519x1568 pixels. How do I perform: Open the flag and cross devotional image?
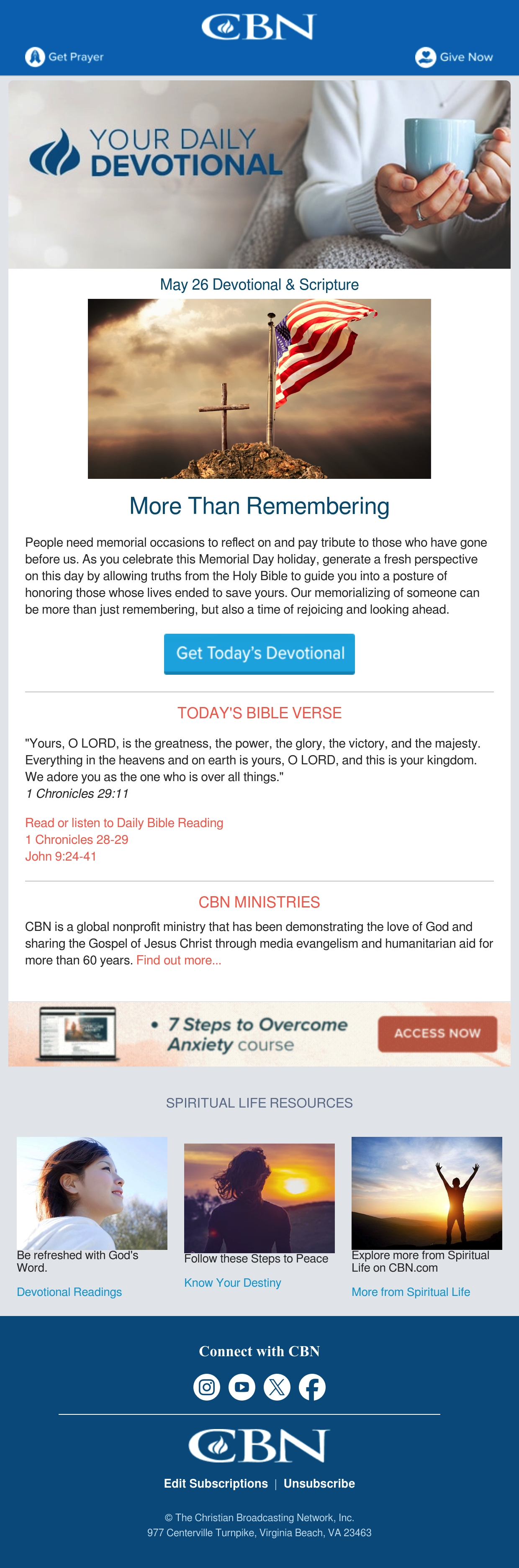[259, 388]
